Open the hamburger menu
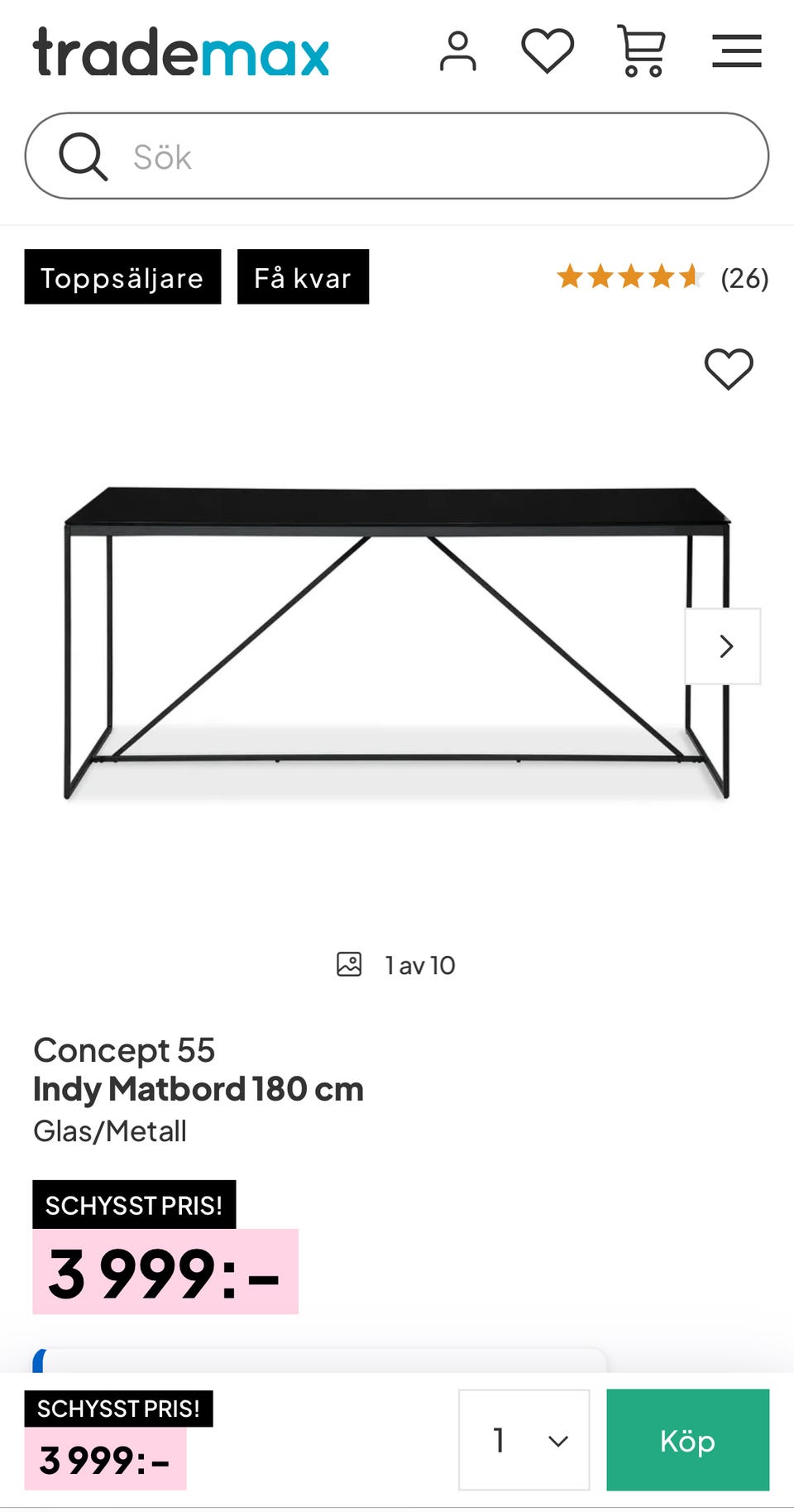794x1512 pixels. point(736,51)
